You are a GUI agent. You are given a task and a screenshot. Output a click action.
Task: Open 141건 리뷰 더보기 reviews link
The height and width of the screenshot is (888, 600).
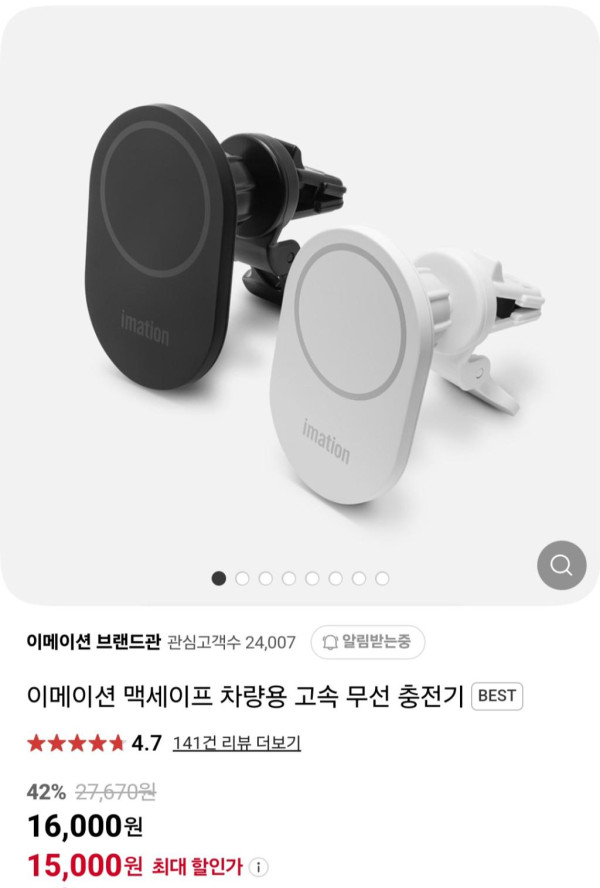[236, 743]
